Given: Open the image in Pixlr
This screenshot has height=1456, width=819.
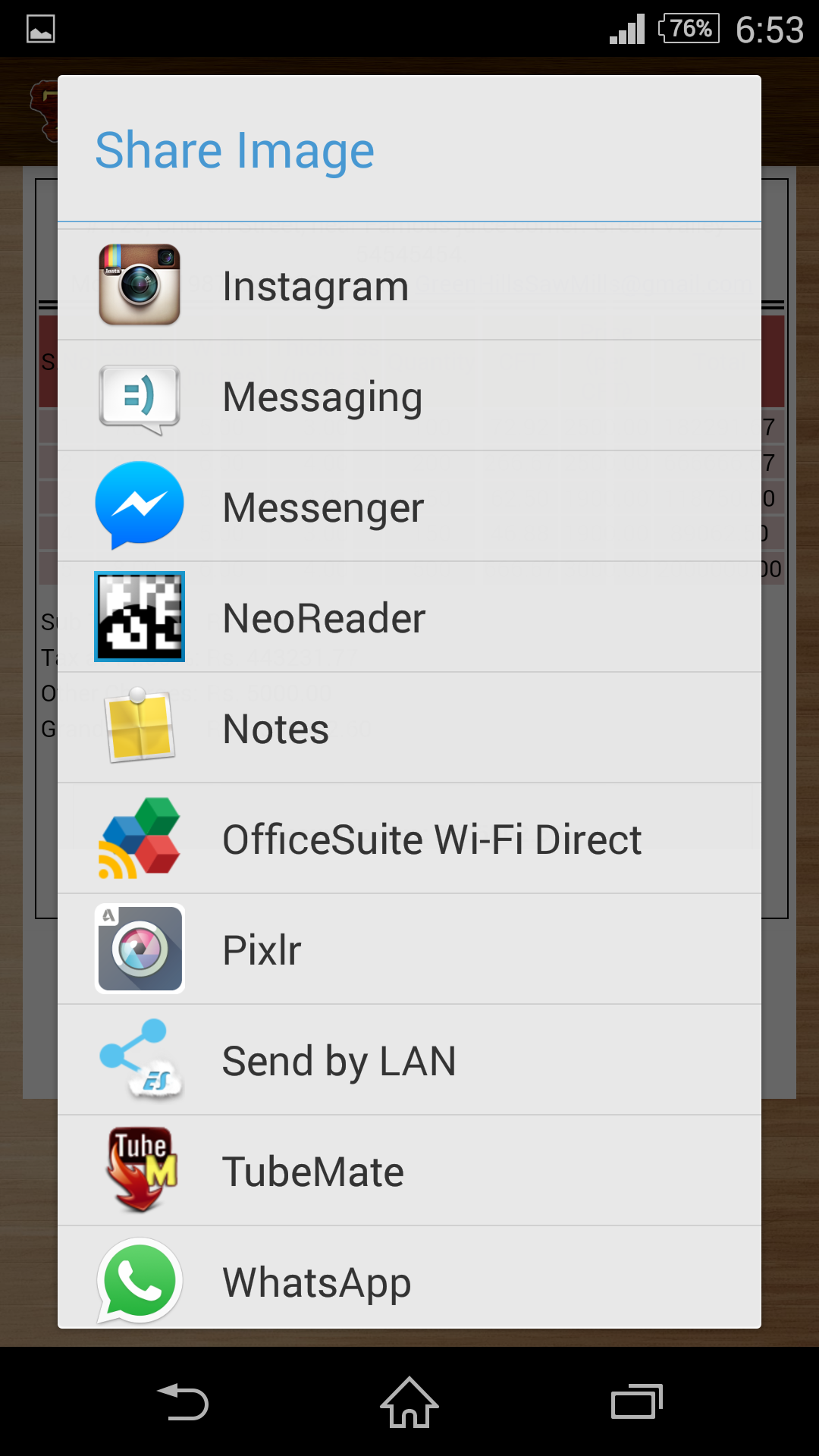Looking at the screenshot, I should 409,950.
